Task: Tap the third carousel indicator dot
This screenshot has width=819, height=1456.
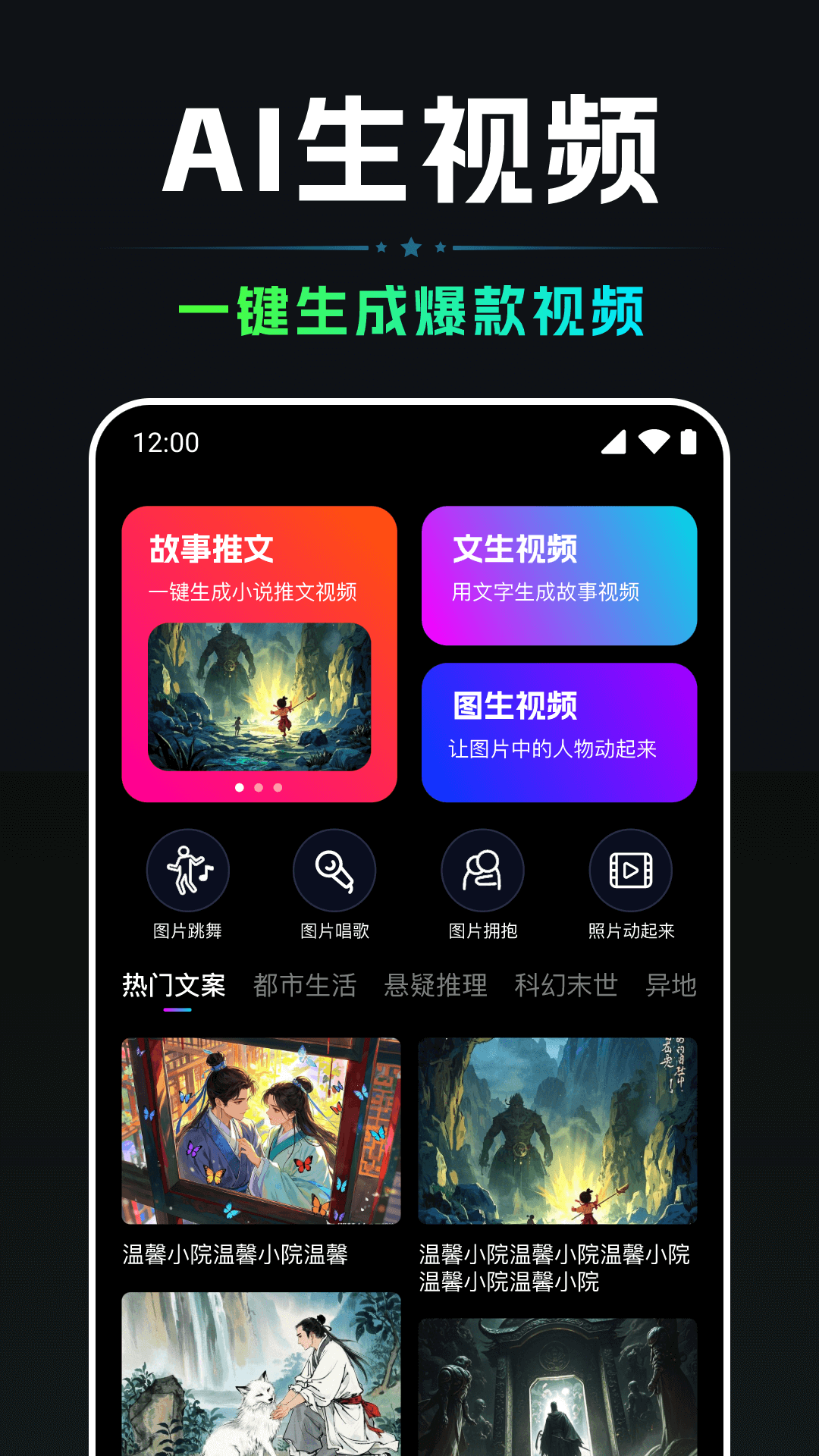Action: pyautogui.click(x=276, y=789)
